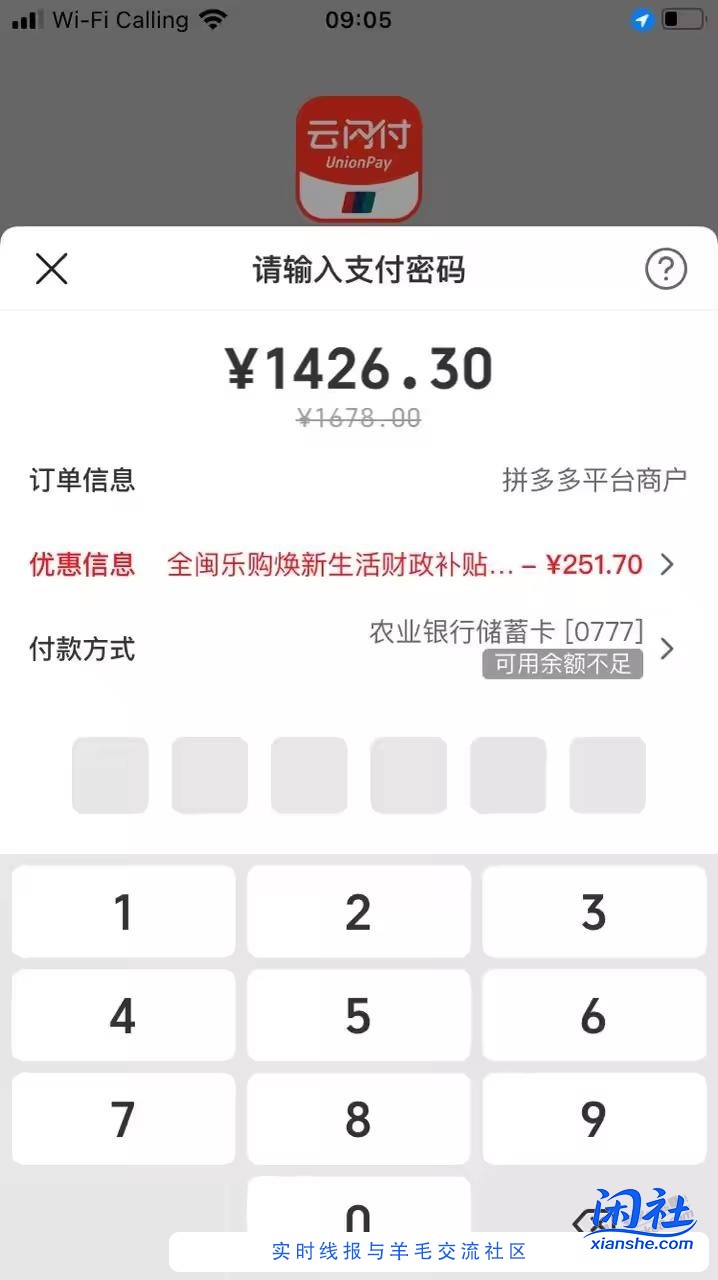Image resolution: width=718 pixels, height=1280 pixels.
Task: Enter digit 8 on the keypad
Action: point(358,1119)
